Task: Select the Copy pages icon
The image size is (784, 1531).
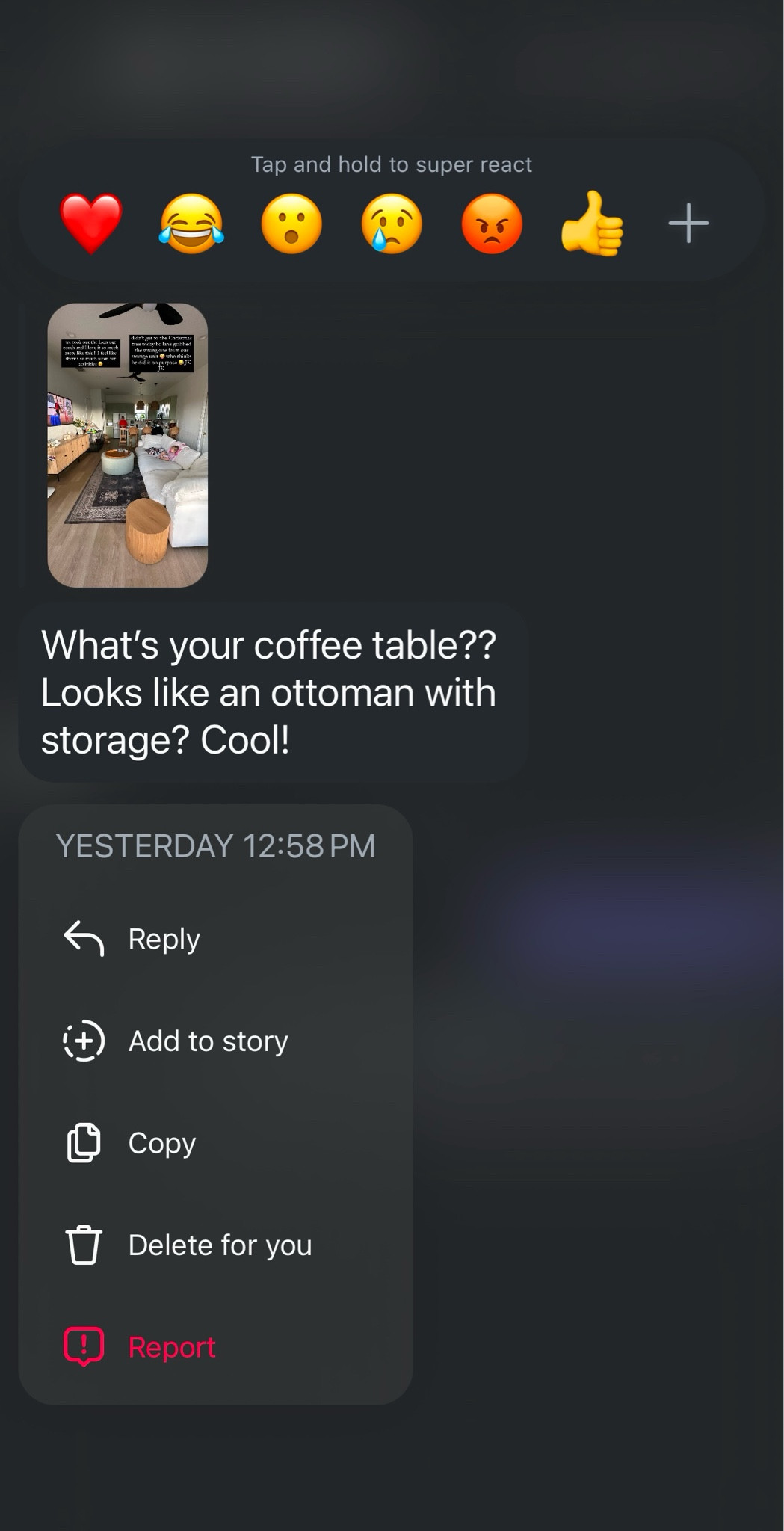Action: pyautogui.click(x=84, y=1142)
